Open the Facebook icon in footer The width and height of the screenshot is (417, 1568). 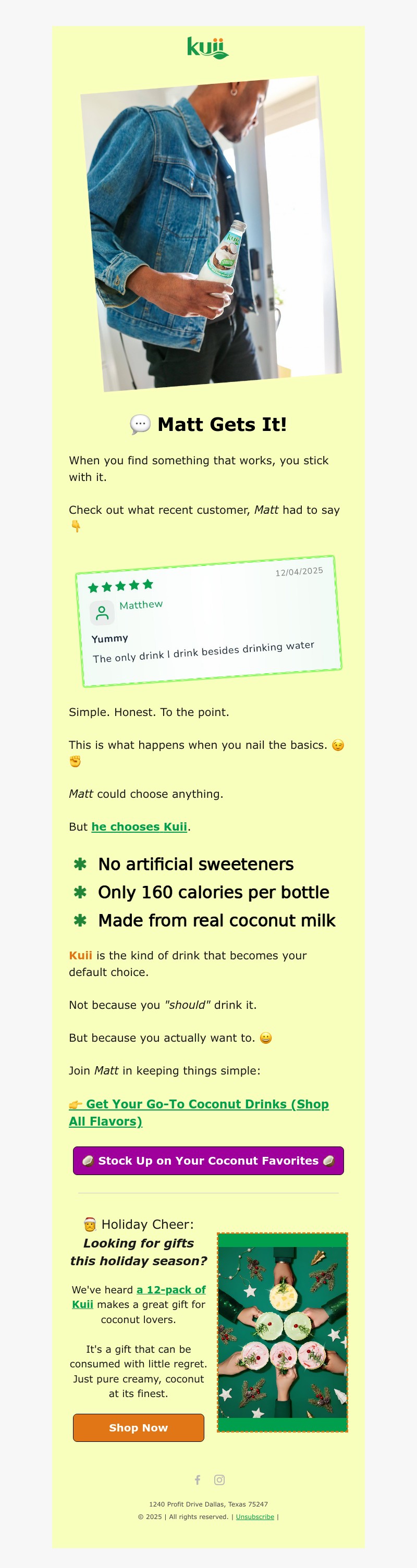(x=197, y=1480)
